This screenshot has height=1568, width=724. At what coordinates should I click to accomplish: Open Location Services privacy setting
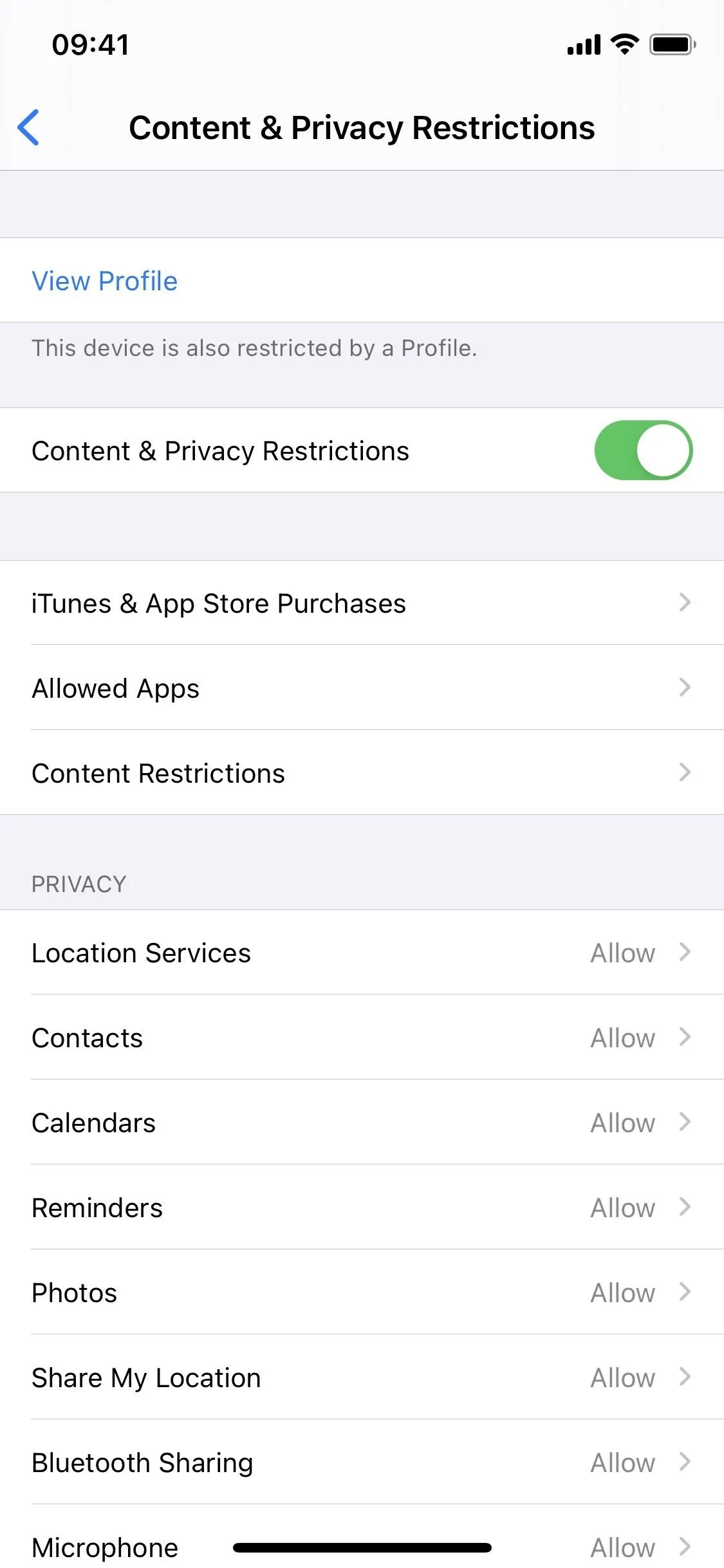coord(362,953)
